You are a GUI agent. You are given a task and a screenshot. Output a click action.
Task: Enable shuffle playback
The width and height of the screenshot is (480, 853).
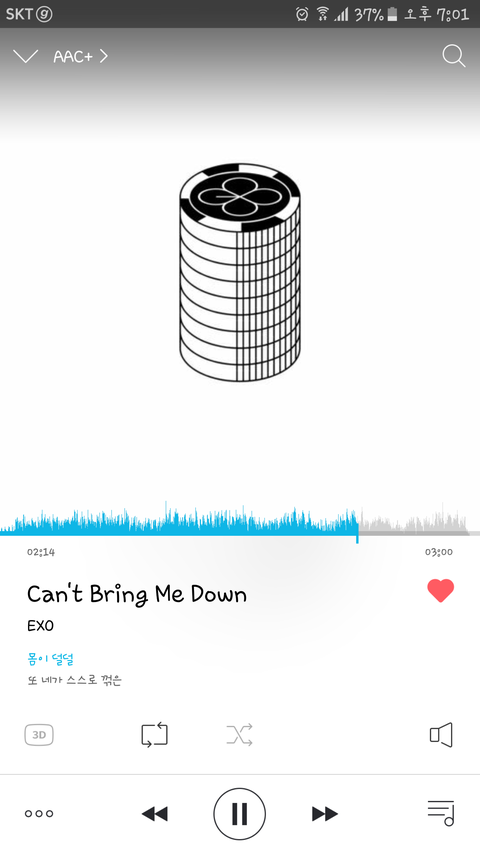(239, 735)
